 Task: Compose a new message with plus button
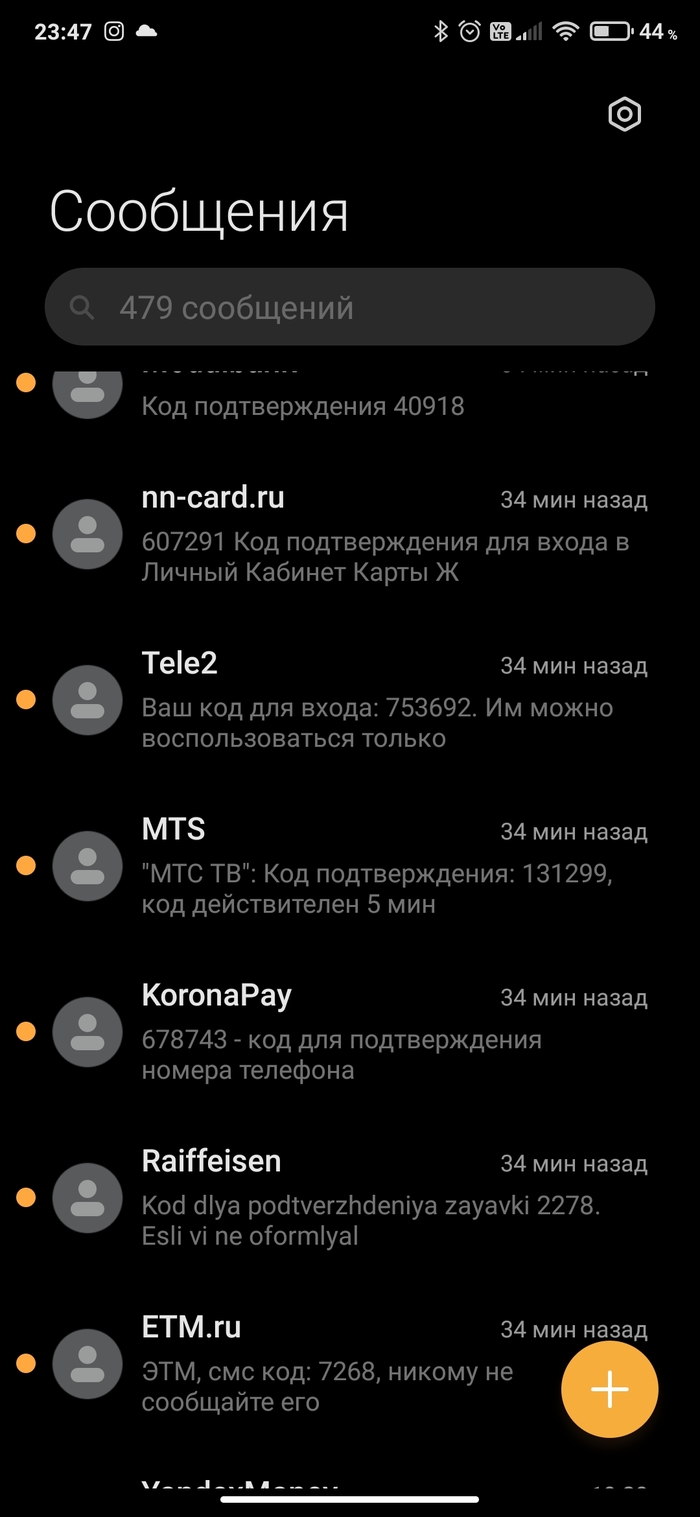[609, 1389]
